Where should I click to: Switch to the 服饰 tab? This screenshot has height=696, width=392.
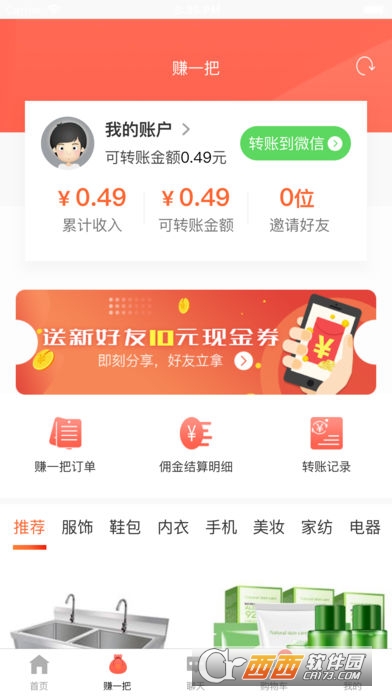pyautogui.click(x=77, y=528)
